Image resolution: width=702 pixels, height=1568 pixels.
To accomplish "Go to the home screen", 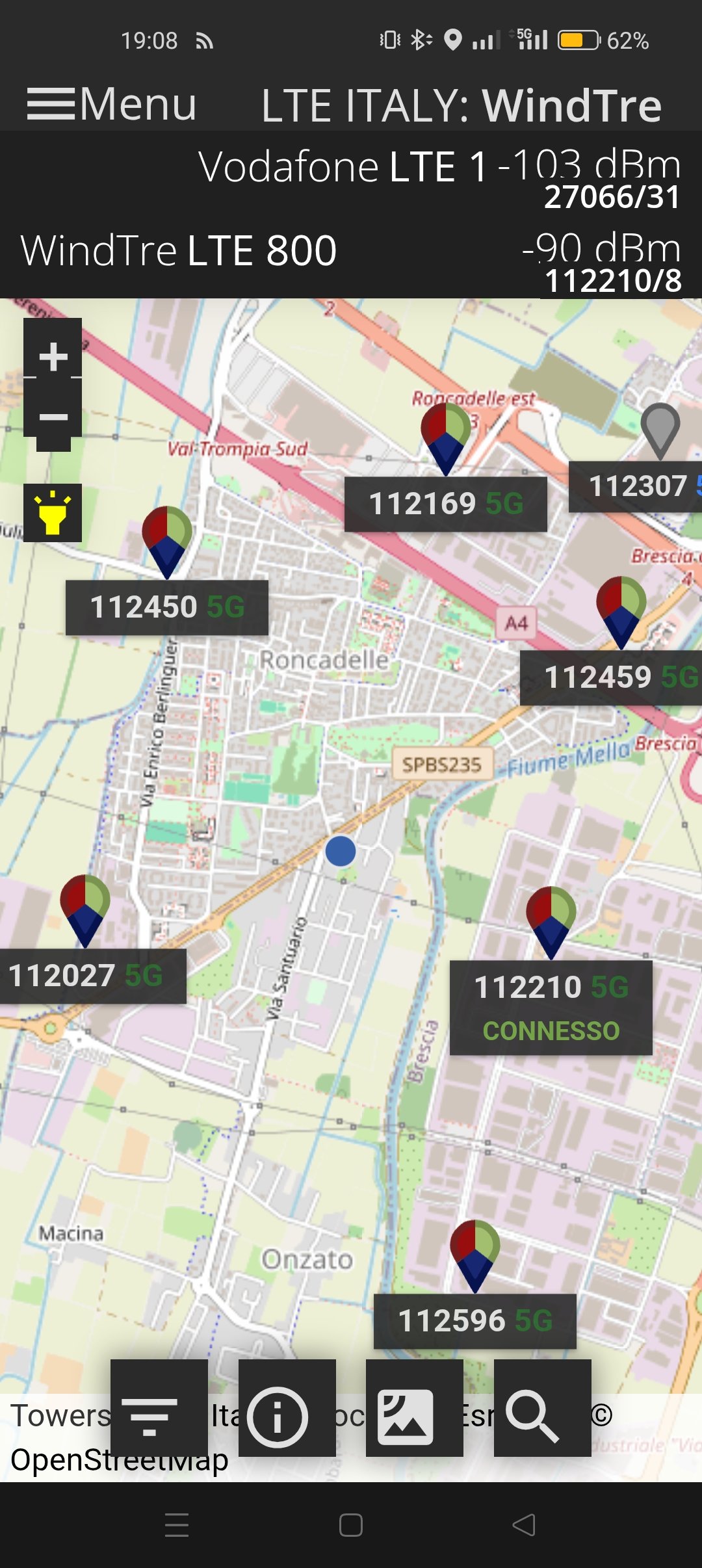I will [351, 1524].
